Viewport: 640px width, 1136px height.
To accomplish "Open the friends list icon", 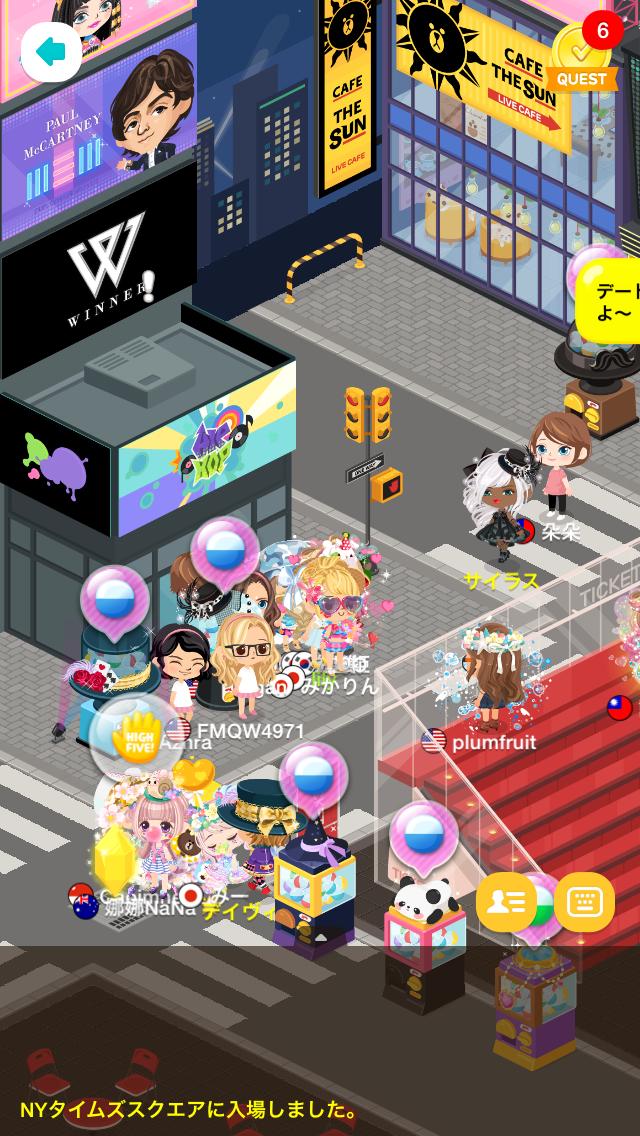I will tap(507, 902).
